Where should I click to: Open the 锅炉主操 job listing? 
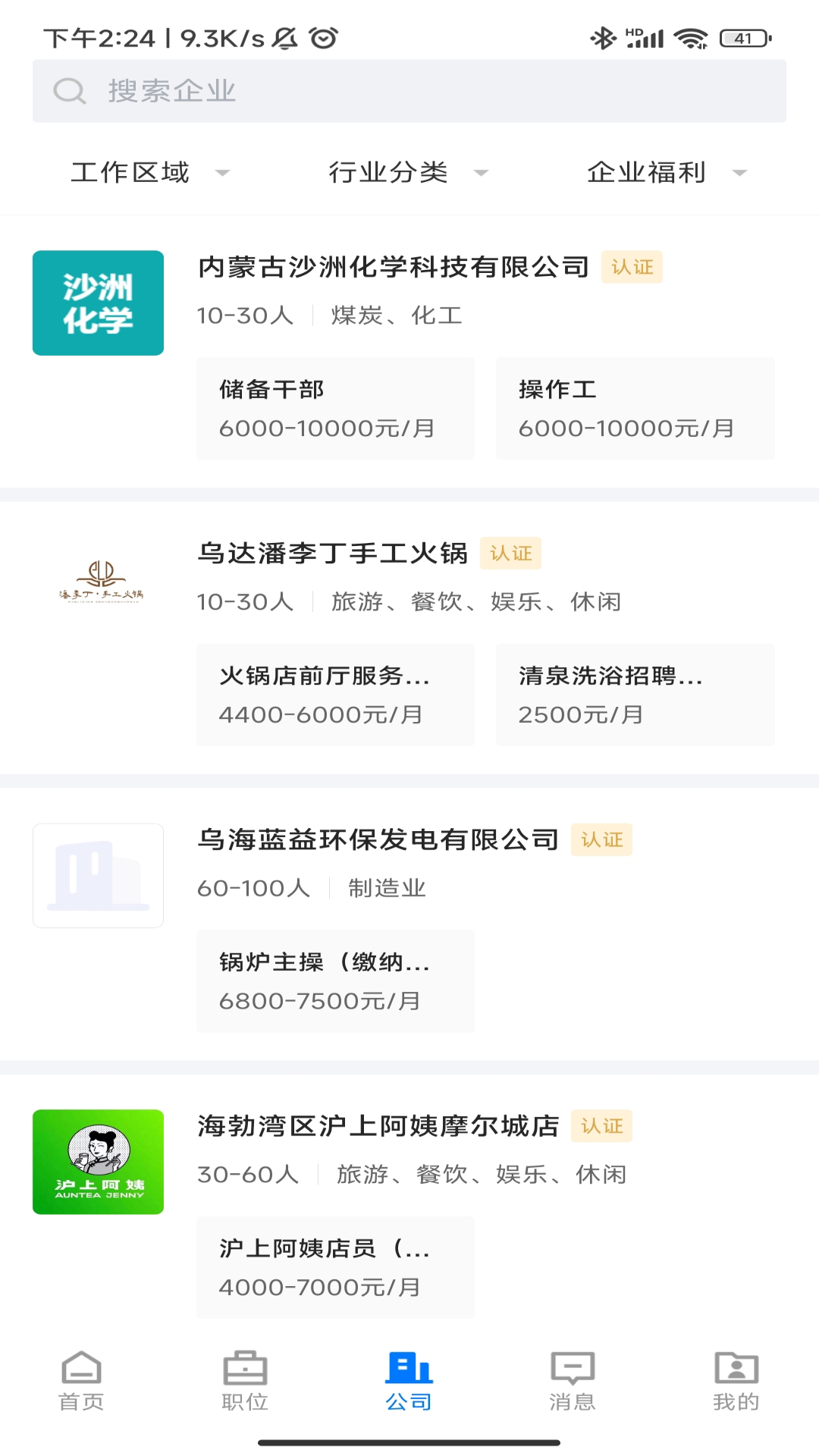pos(334,981)
